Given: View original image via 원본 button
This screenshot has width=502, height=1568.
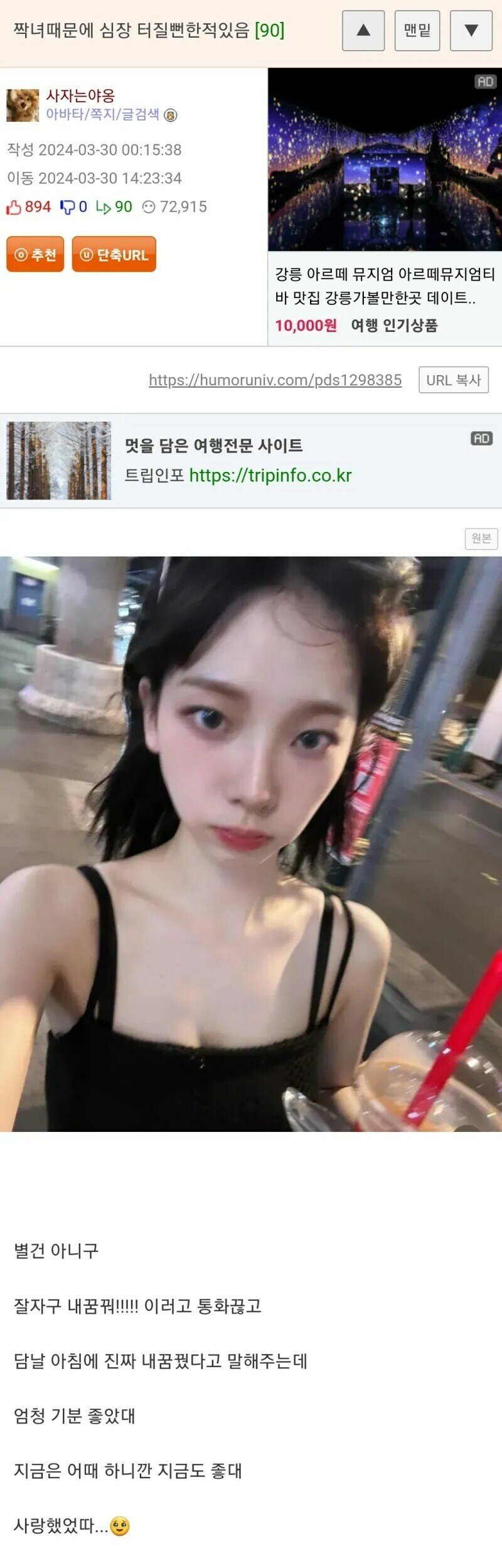Looking at the screenshot, I should coord(481,538).
